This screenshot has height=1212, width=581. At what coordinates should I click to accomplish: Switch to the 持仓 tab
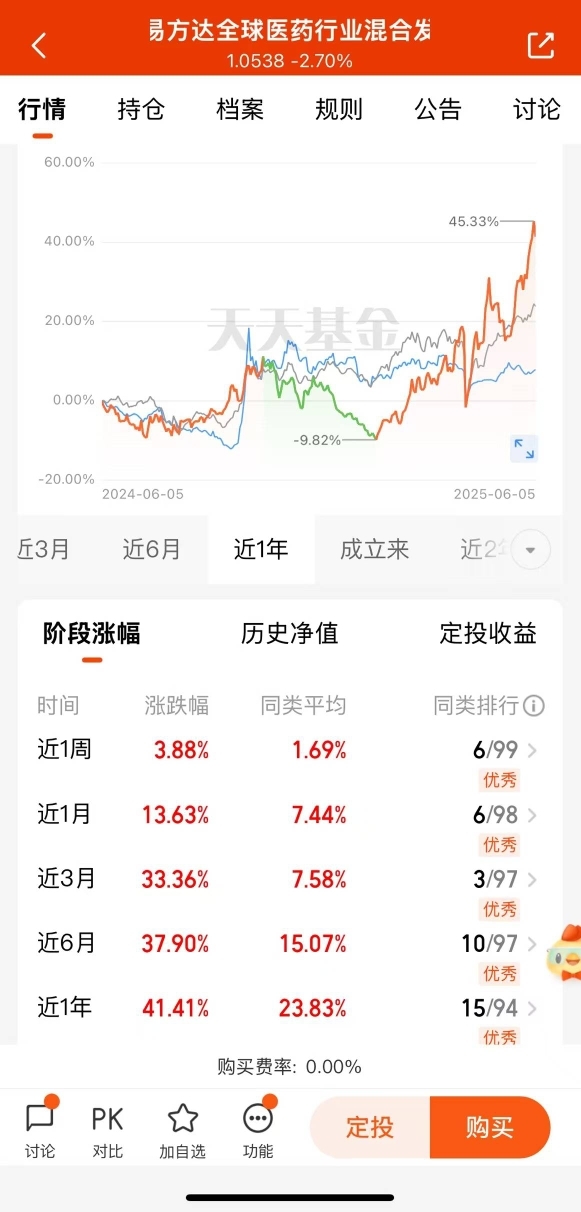[x=141, y=109]
